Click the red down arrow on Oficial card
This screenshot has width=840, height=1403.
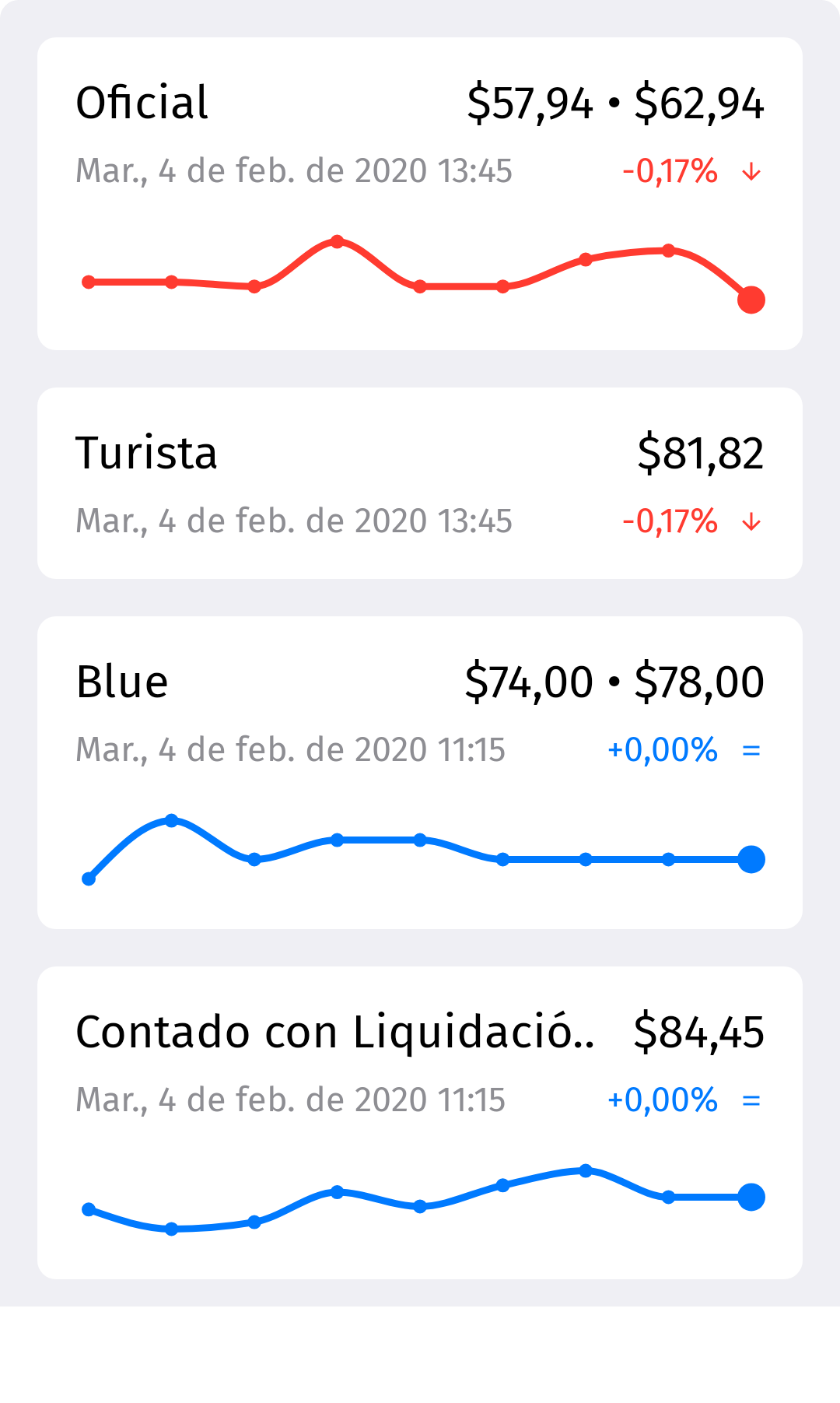[751, 173]
